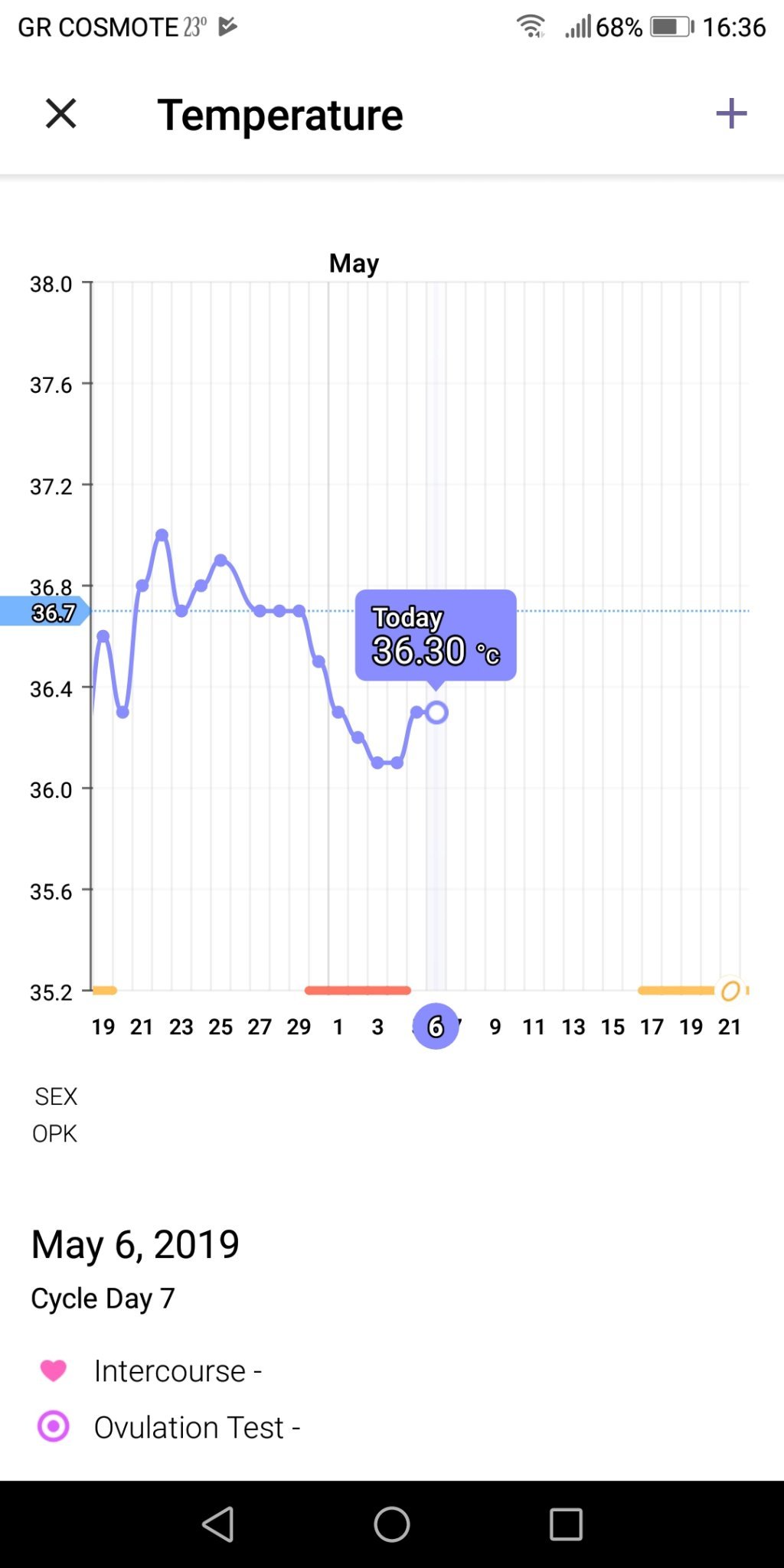Close the Temperature screen

[61, 114]
